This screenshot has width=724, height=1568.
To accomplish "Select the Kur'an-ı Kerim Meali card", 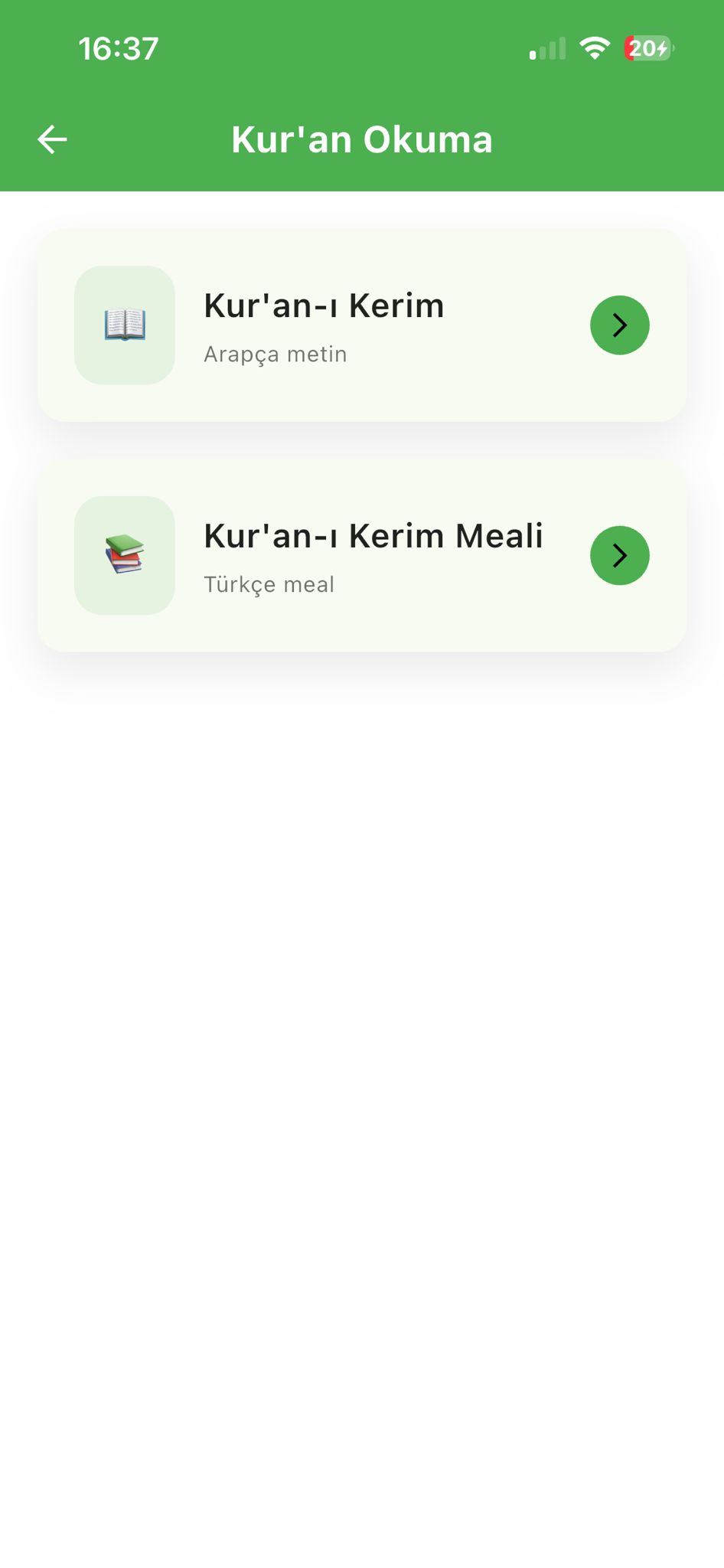I will 362,555.
